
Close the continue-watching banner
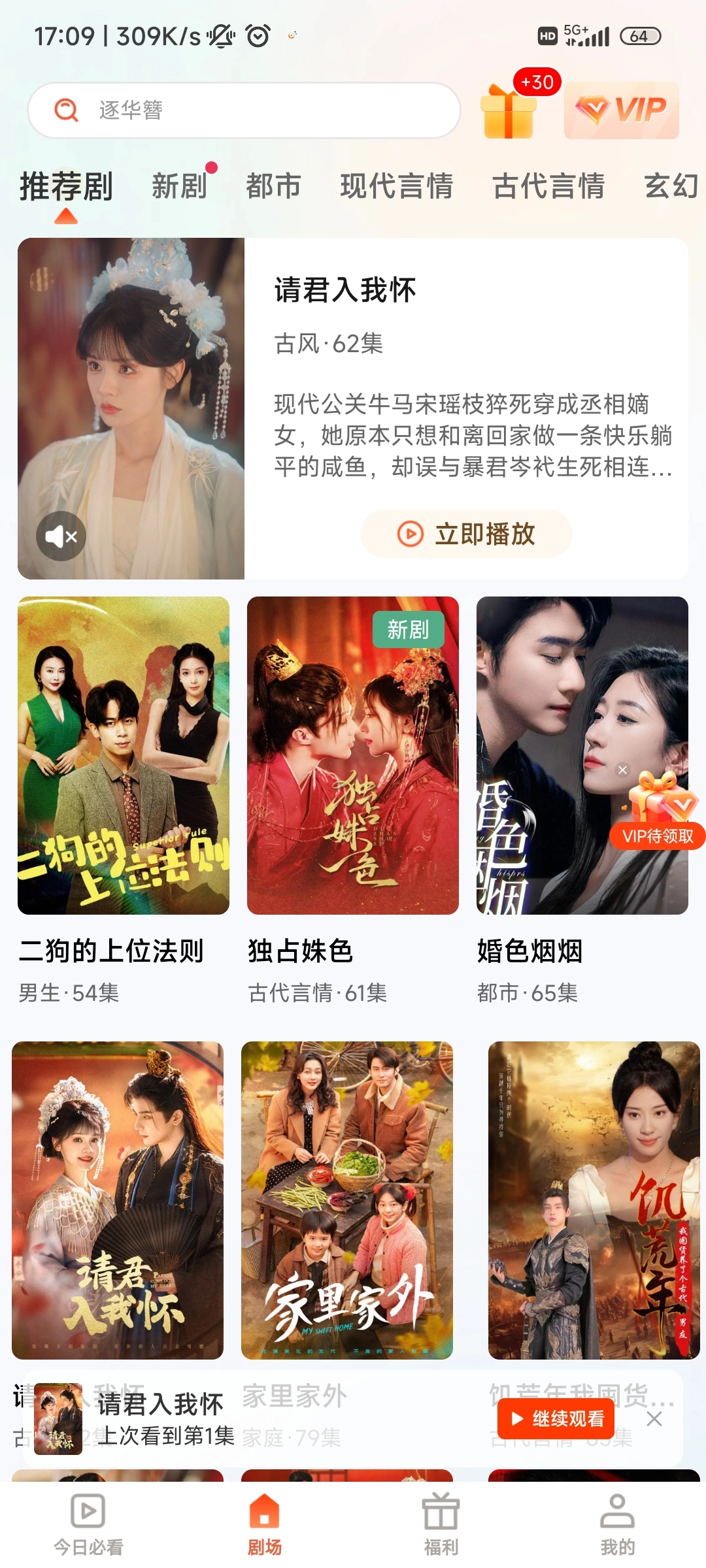tap(654, 1418)
